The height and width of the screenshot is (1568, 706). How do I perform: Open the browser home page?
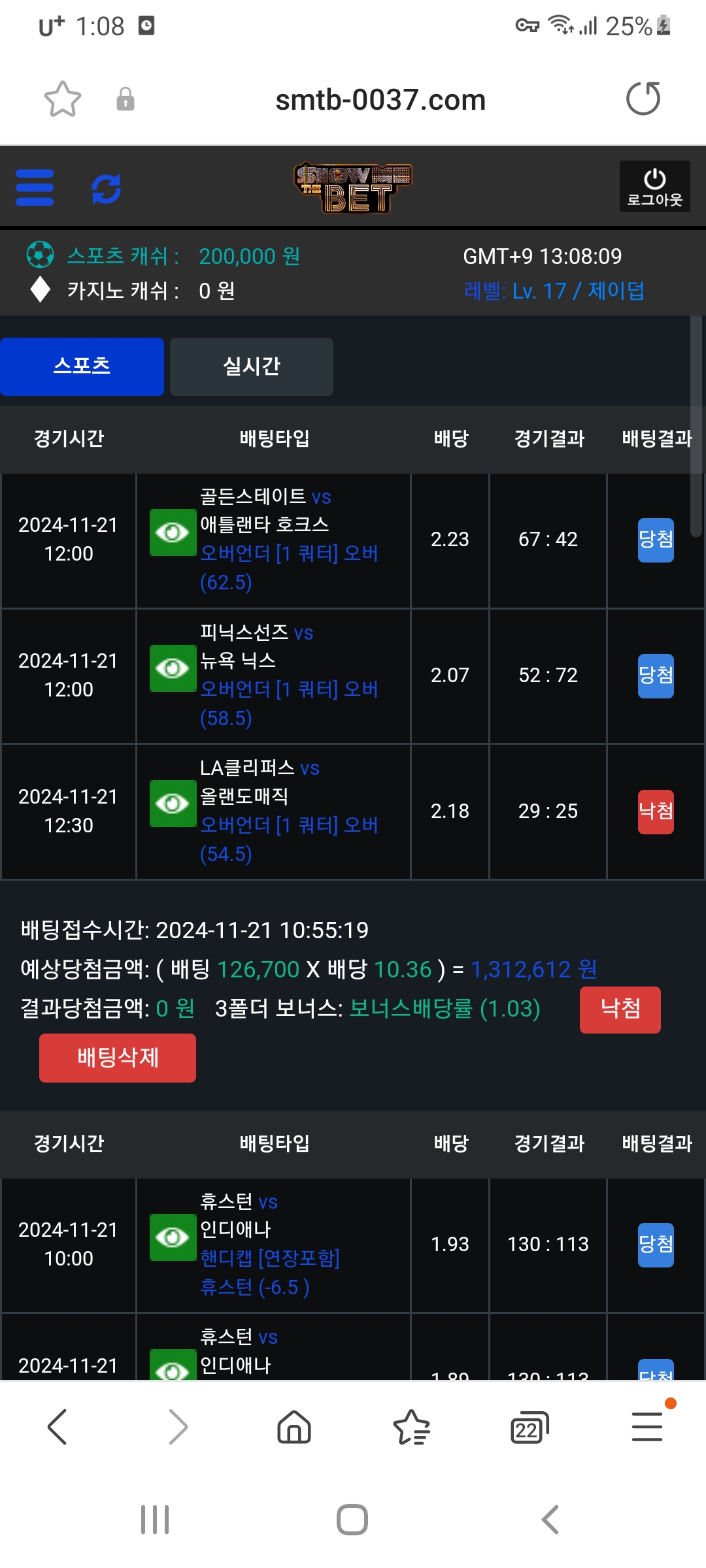(294, 1427)
